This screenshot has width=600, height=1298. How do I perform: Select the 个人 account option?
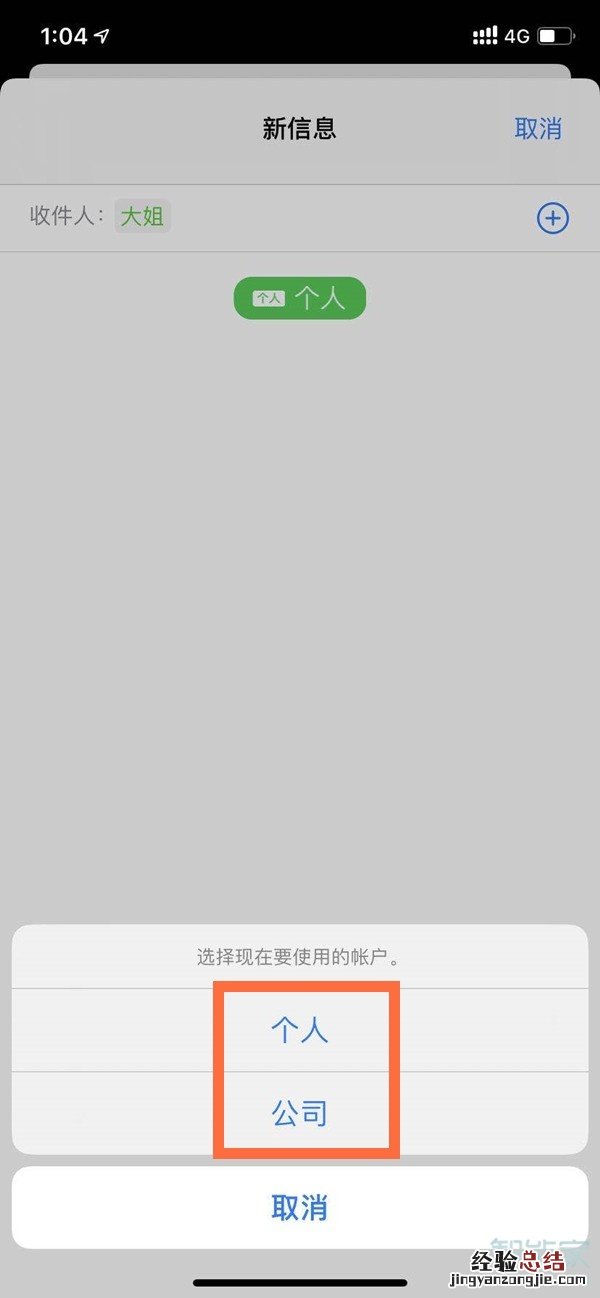pos(300,1030)
